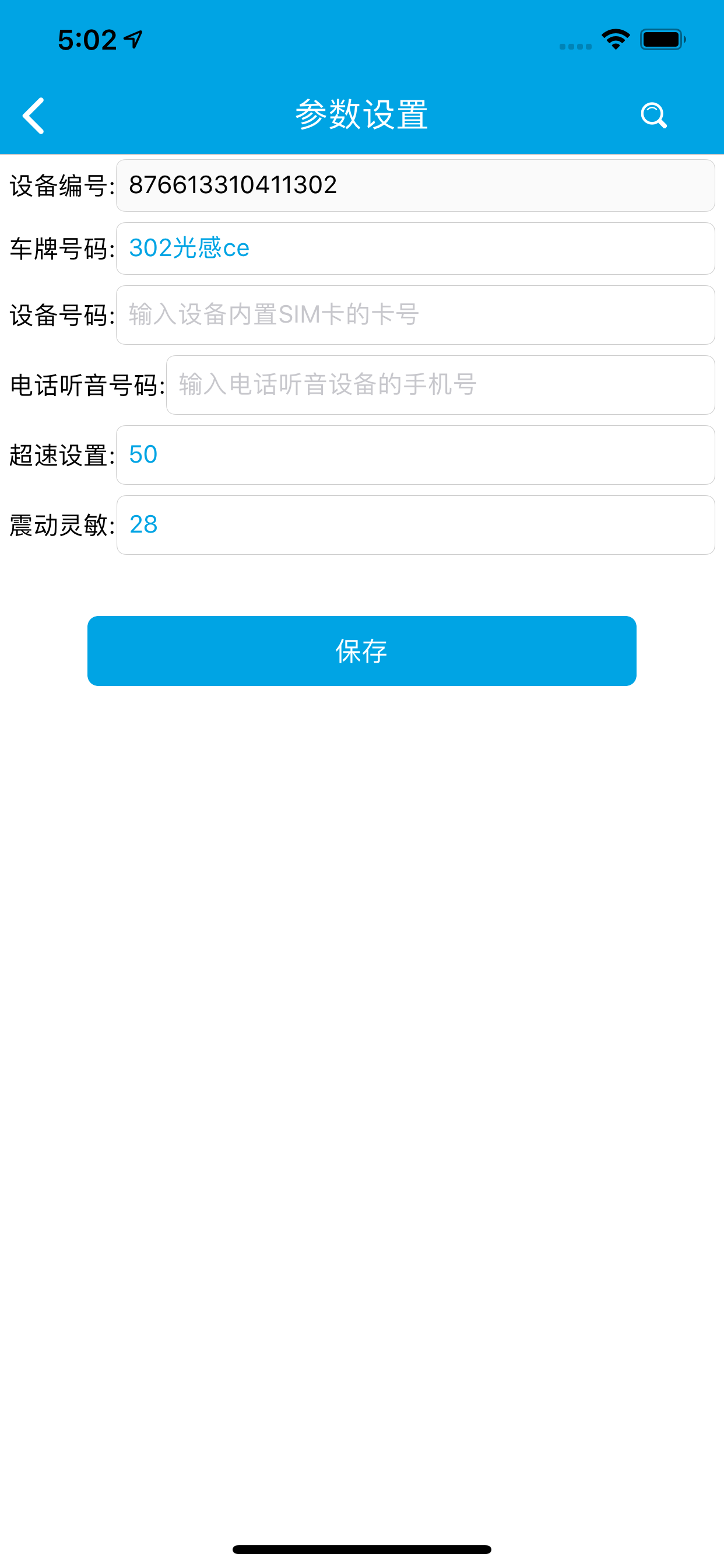
Task: Open the search icon in the title bar
Action: (x=654, y=114)
